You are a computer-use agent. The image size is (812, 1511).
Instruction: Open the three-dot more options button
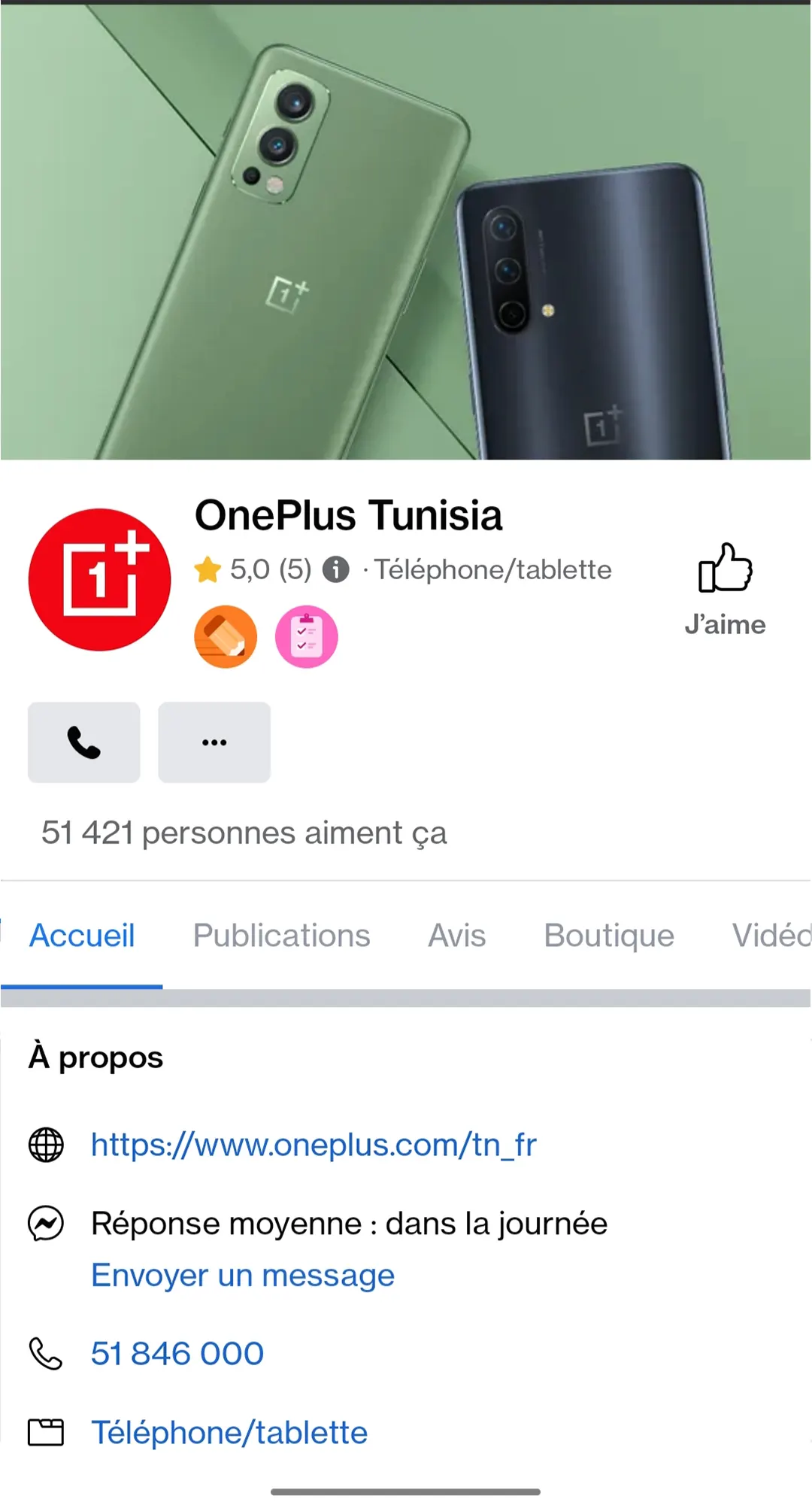click(x=214, y=742)
